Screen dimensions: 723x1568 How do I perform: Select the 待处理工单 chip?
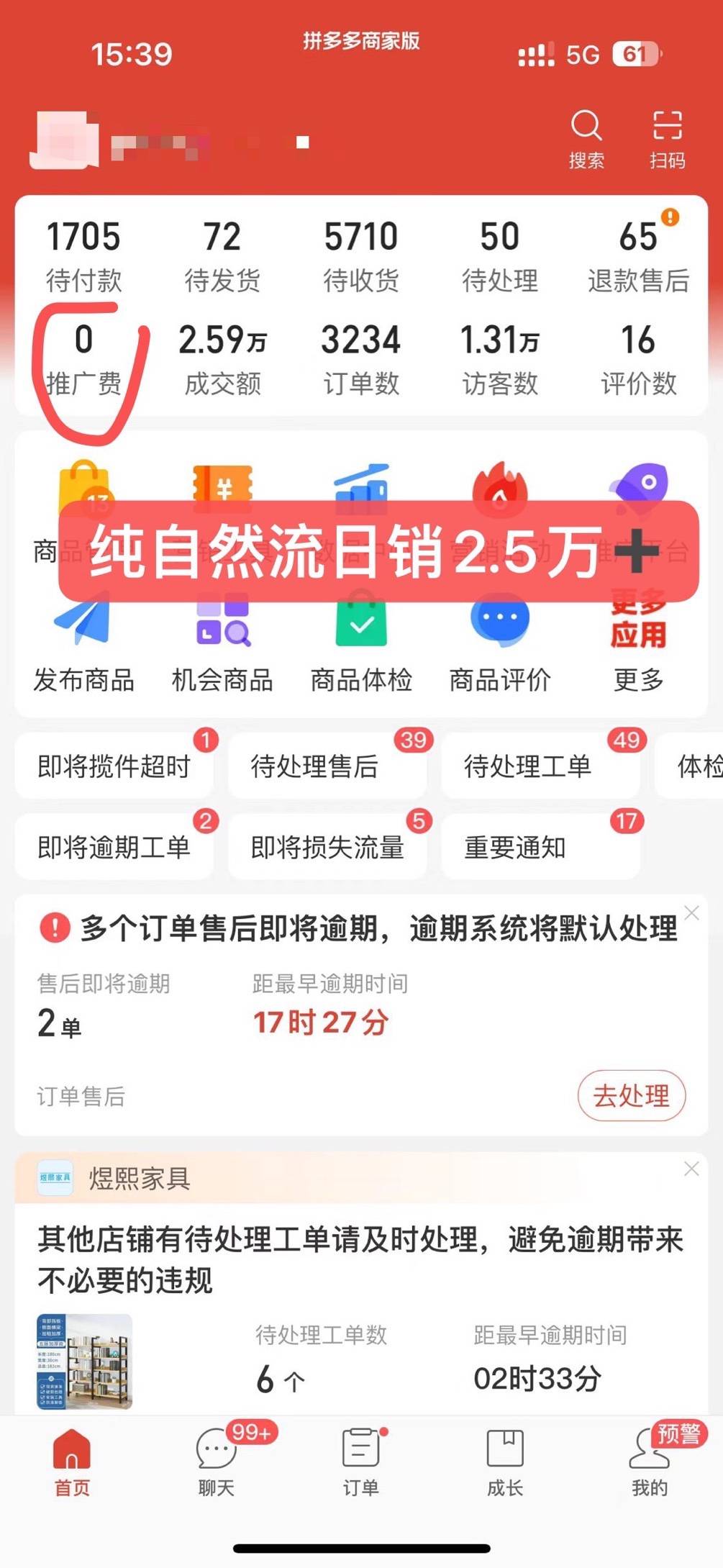tap(528, 766)
